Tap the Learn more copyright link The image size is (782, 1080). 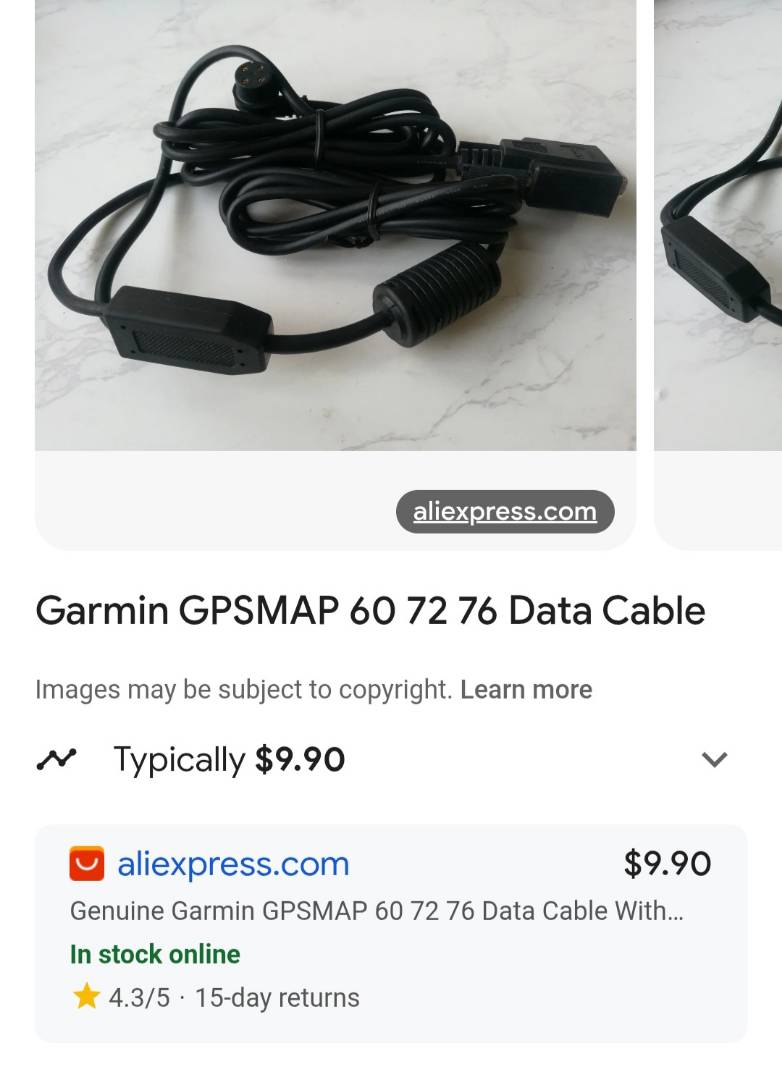click(526, 690)
